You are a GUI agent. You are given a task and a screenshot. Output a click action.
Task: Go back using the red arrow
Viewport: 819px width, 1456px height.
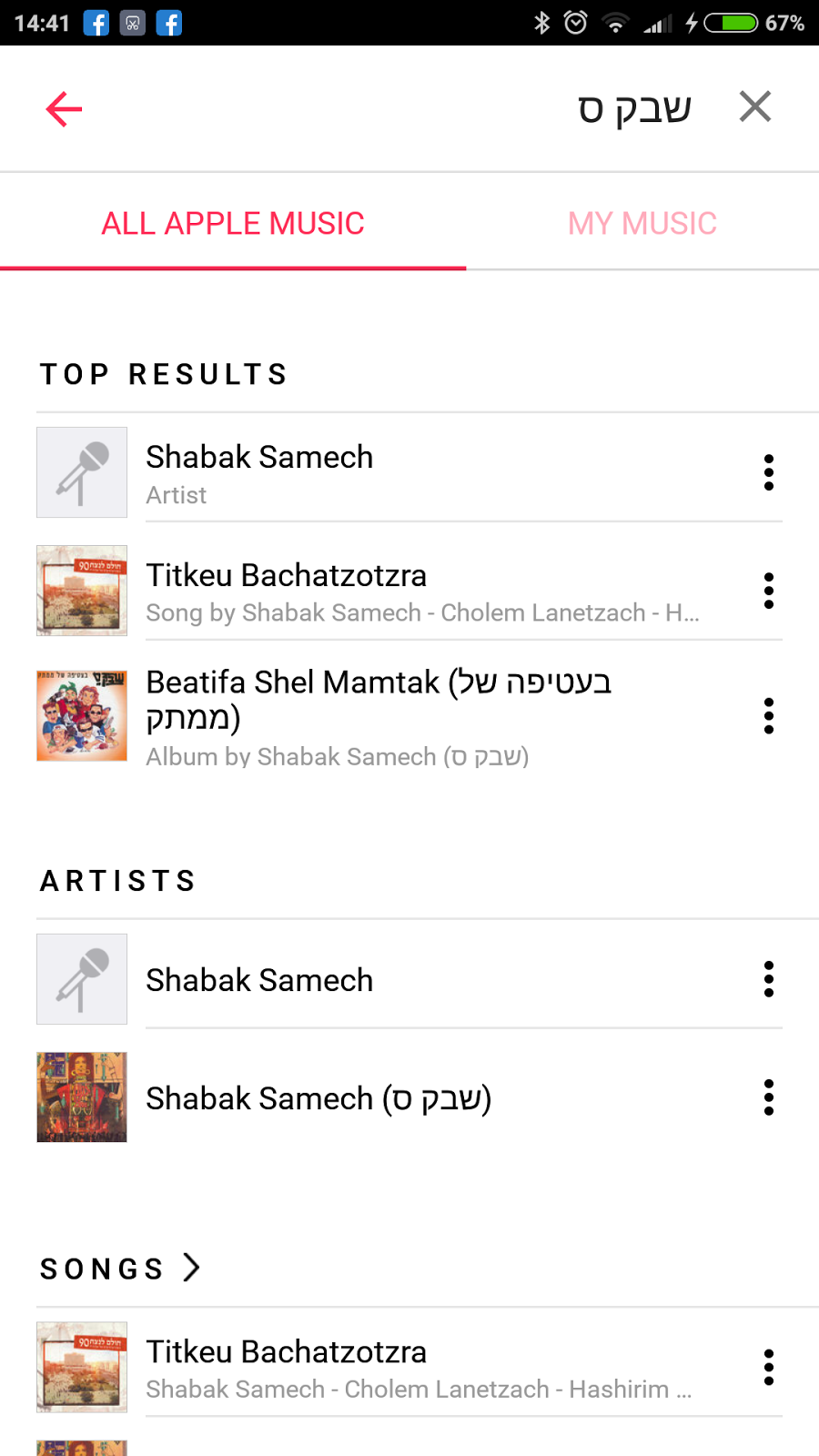64,109
